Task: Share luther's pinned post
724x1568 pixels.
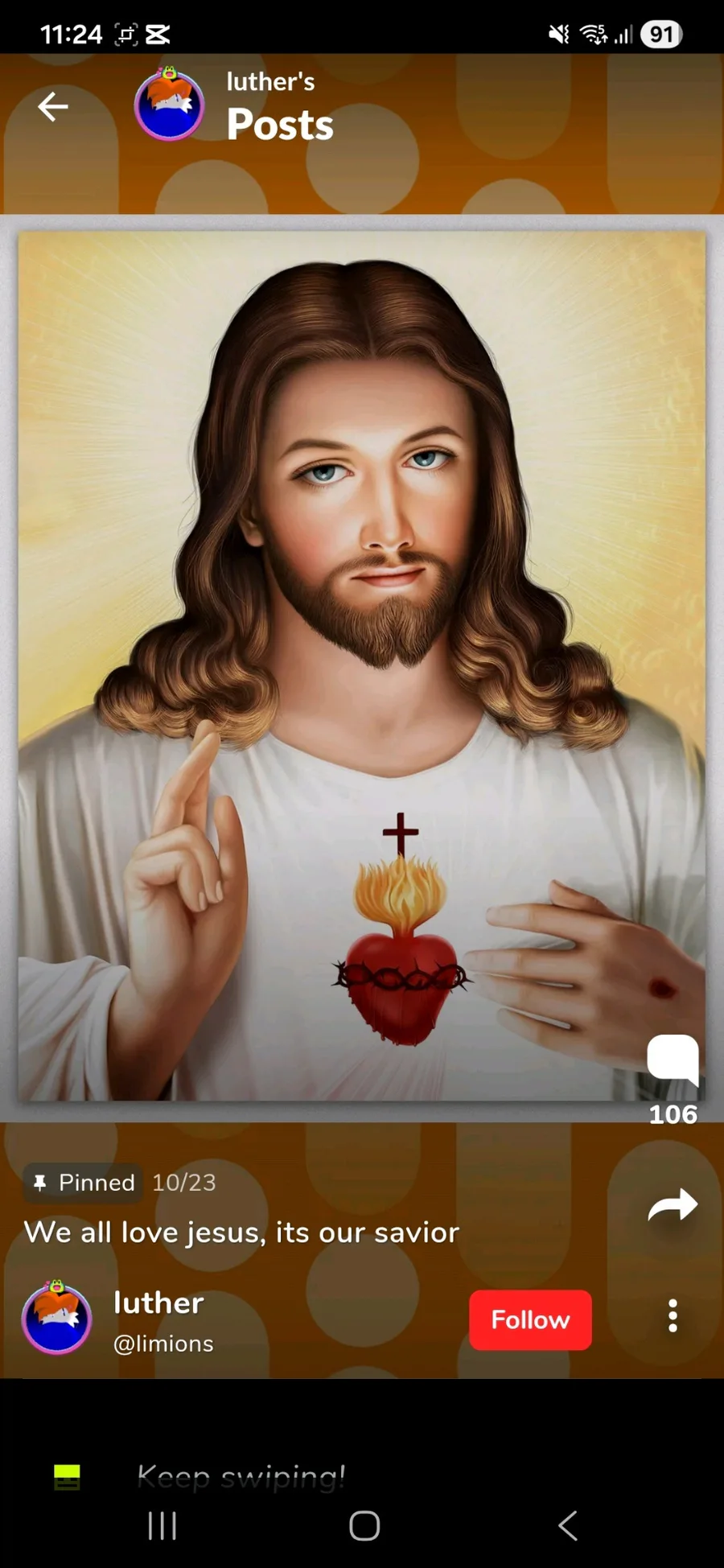Action: (673, 1205)
